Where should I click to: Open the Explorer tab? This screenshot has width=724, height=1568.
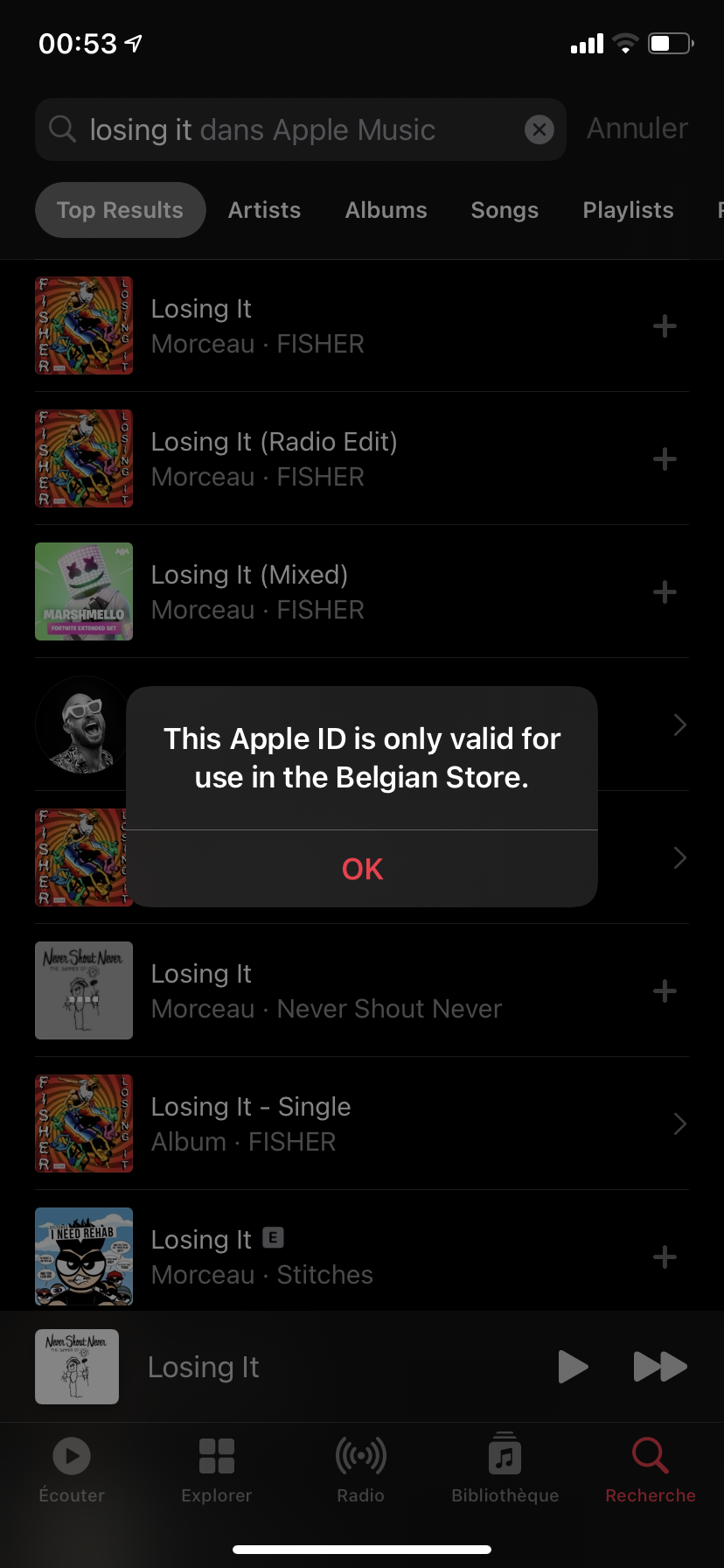pyautogui.click(x=216, y=1470)
